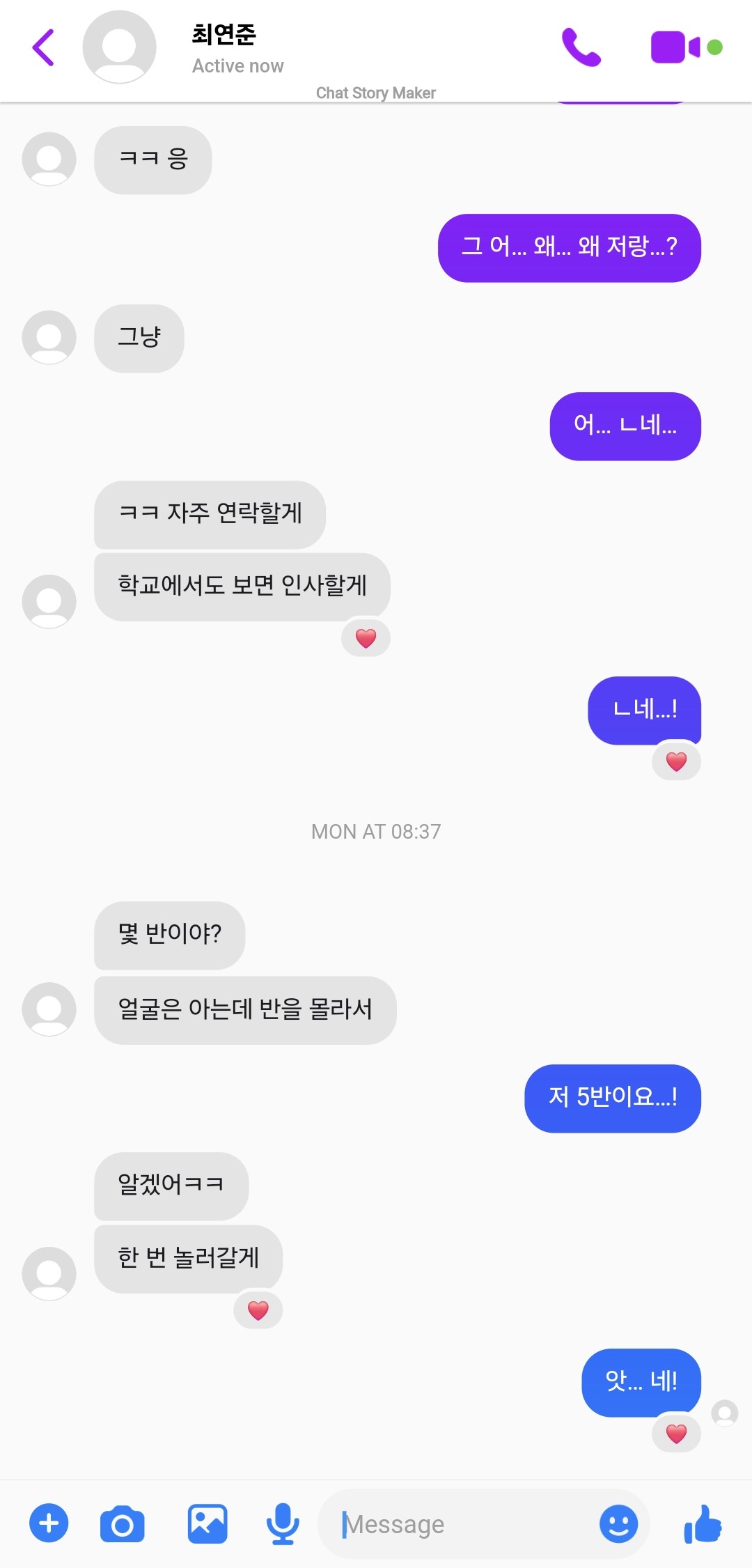The height and width of the screenshot is (1568, 752).
Task: View heart reaction on '학교에서도 보면 인사할게'
Action: coord(366,638)
